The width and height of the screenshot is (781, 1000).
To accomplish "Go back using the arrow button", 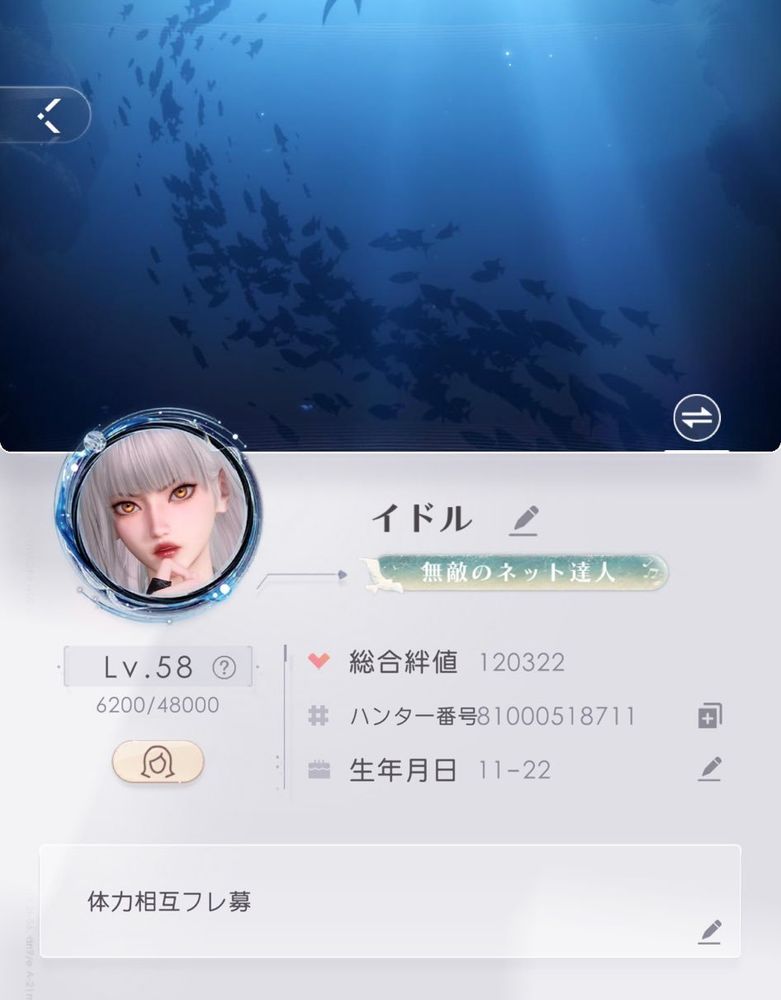I will click(x=45, y=115).
